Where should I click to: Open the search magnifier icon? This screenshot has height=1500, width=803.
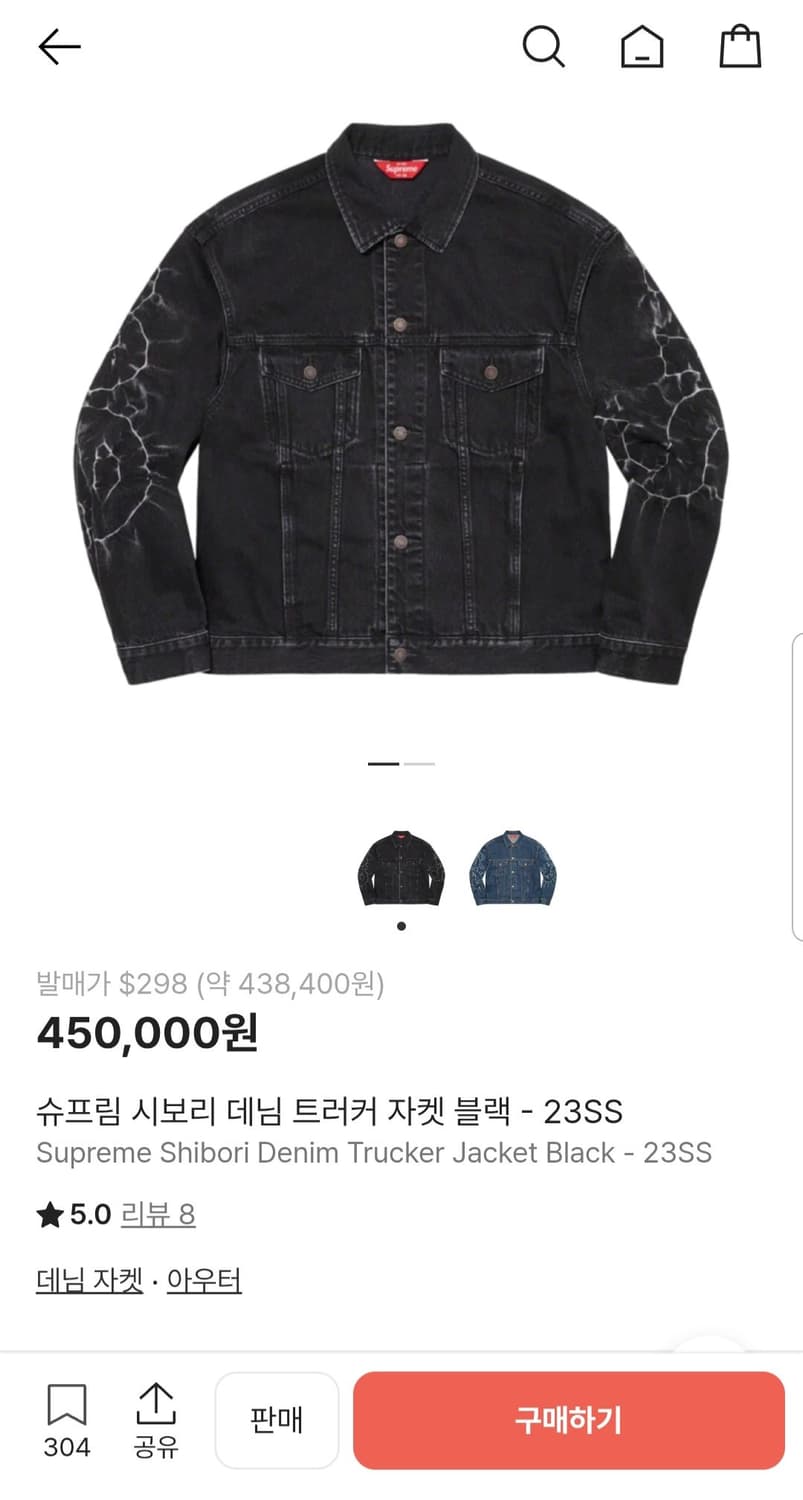[544, 46]
